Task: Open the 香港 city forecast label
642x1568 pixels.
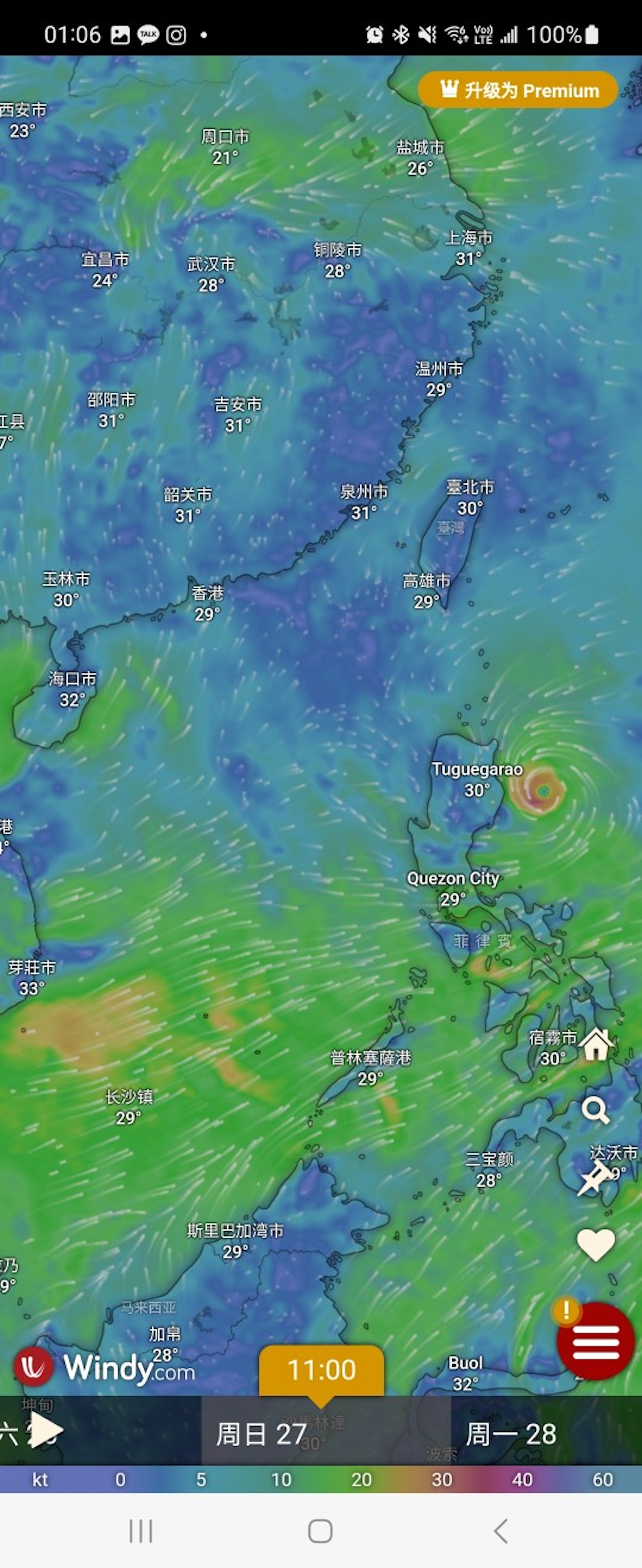Action: (207, 603)
